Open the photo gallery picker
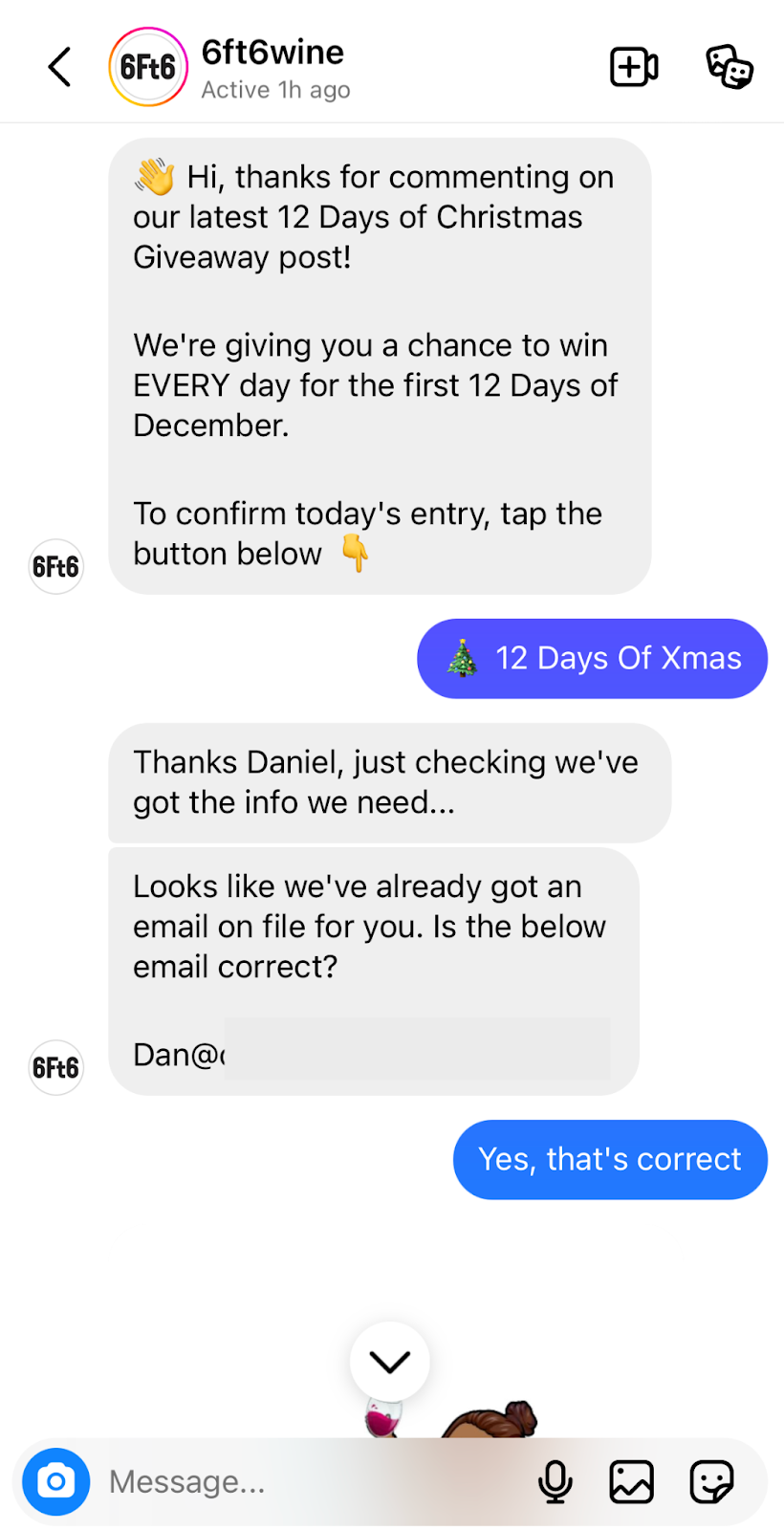This screenshot has width=784, height=1530. (x=632, y=1482)
